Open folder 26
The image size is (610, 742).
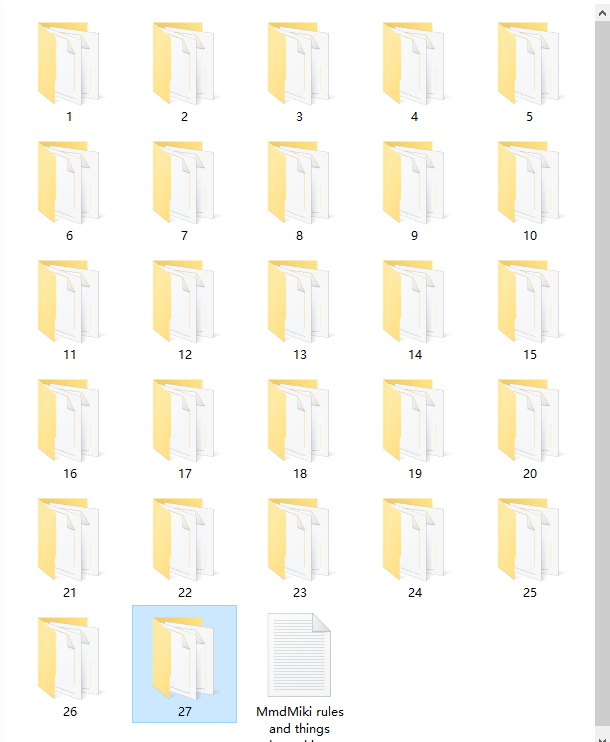69,659
